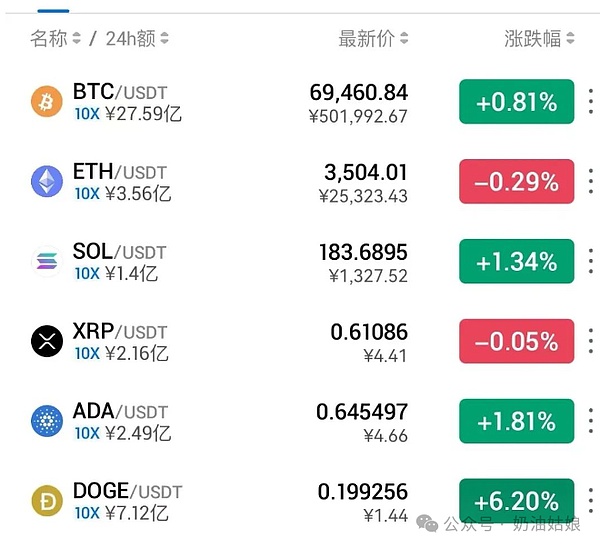Tap the +0.81% change badge for BTC
Screen dimensions: 600x548
516,102
